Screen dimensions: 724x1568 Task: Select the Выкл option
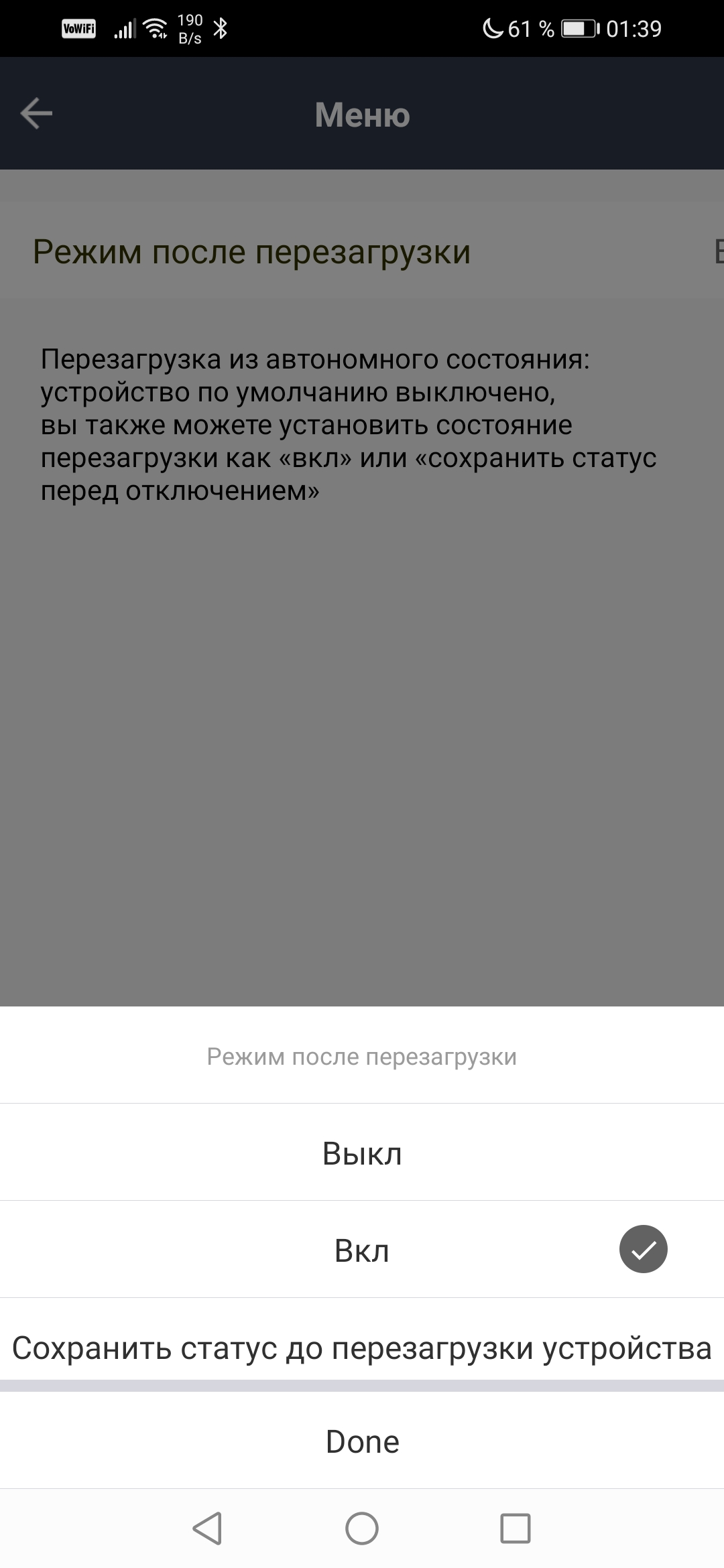[x=362, y=1153]
